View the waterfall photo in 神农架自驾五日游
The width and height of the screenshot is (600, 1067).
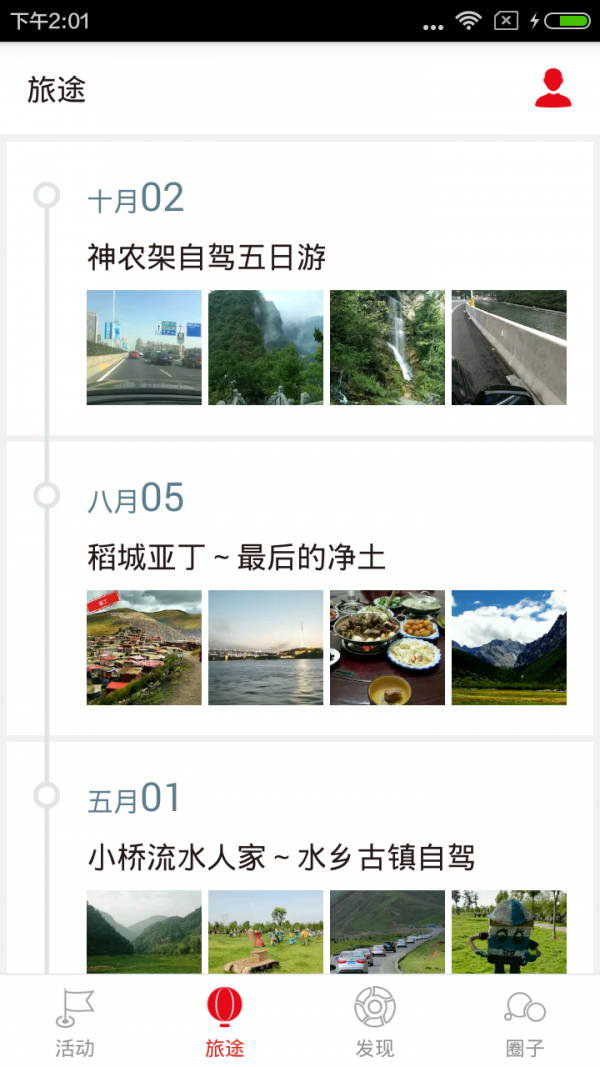tap(387, 348)
